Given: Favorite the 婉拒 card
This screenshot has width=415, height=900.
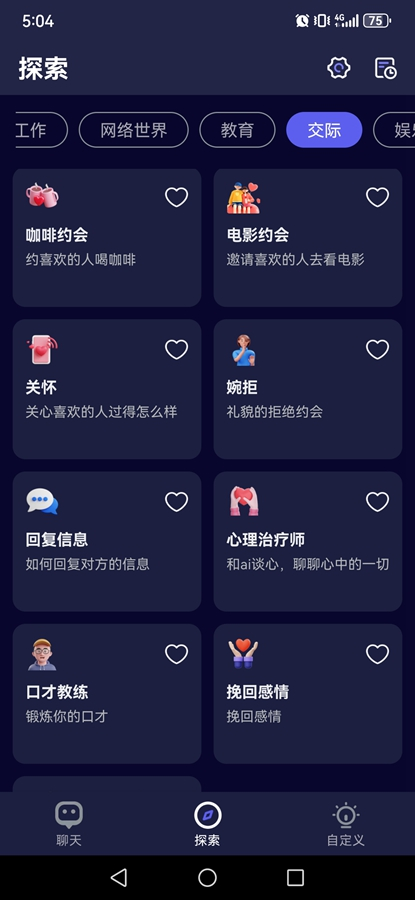Looking at the screenshot, I should (377, 350).
